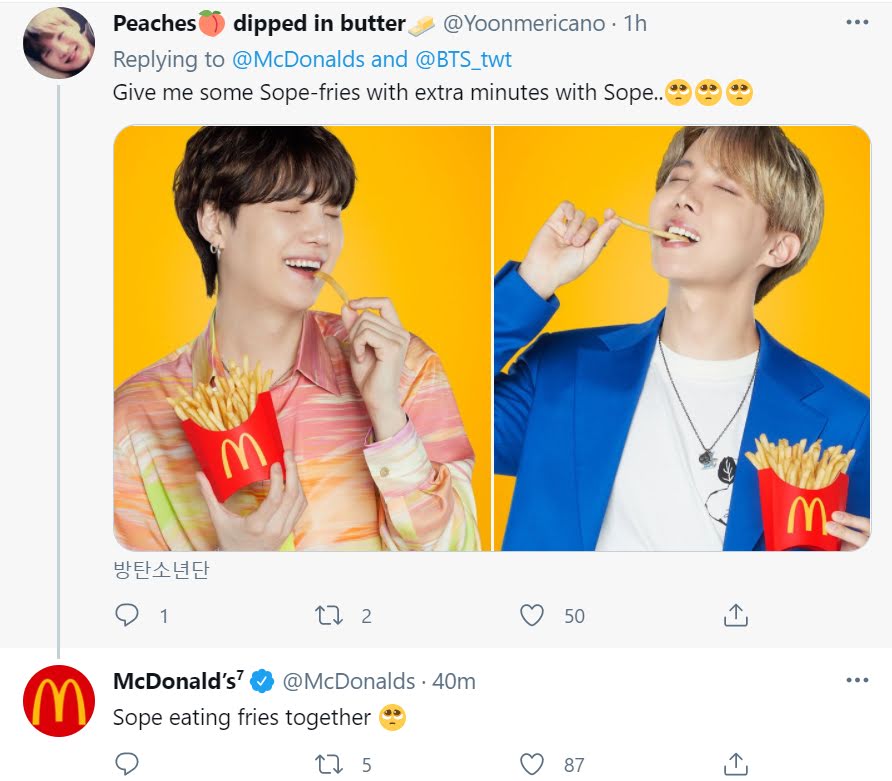892x781 pixels.
Task: View the right photo with the blue jacket
Action: [x=682, y=338]
